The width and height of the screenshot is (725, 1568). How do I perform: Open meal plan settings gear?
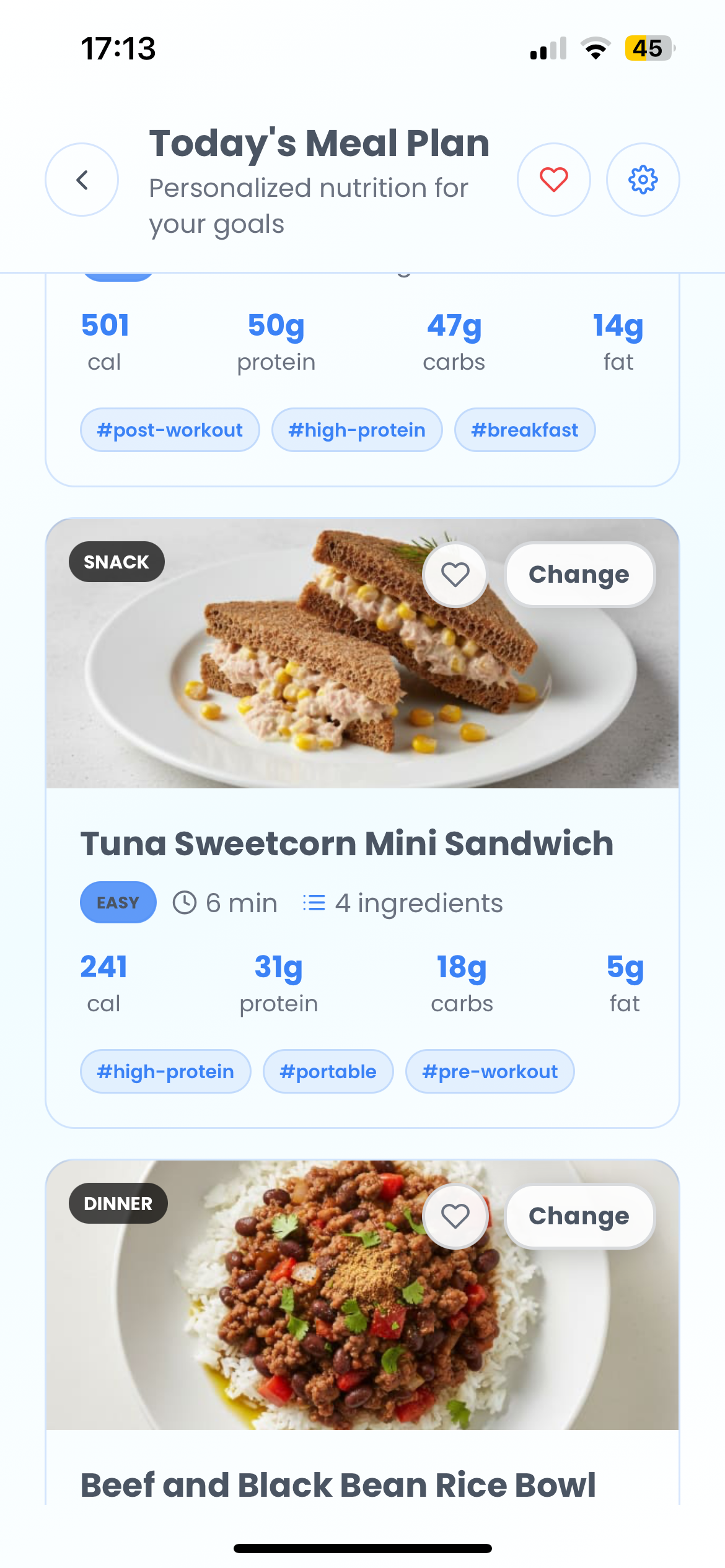(x=643, y=180)
